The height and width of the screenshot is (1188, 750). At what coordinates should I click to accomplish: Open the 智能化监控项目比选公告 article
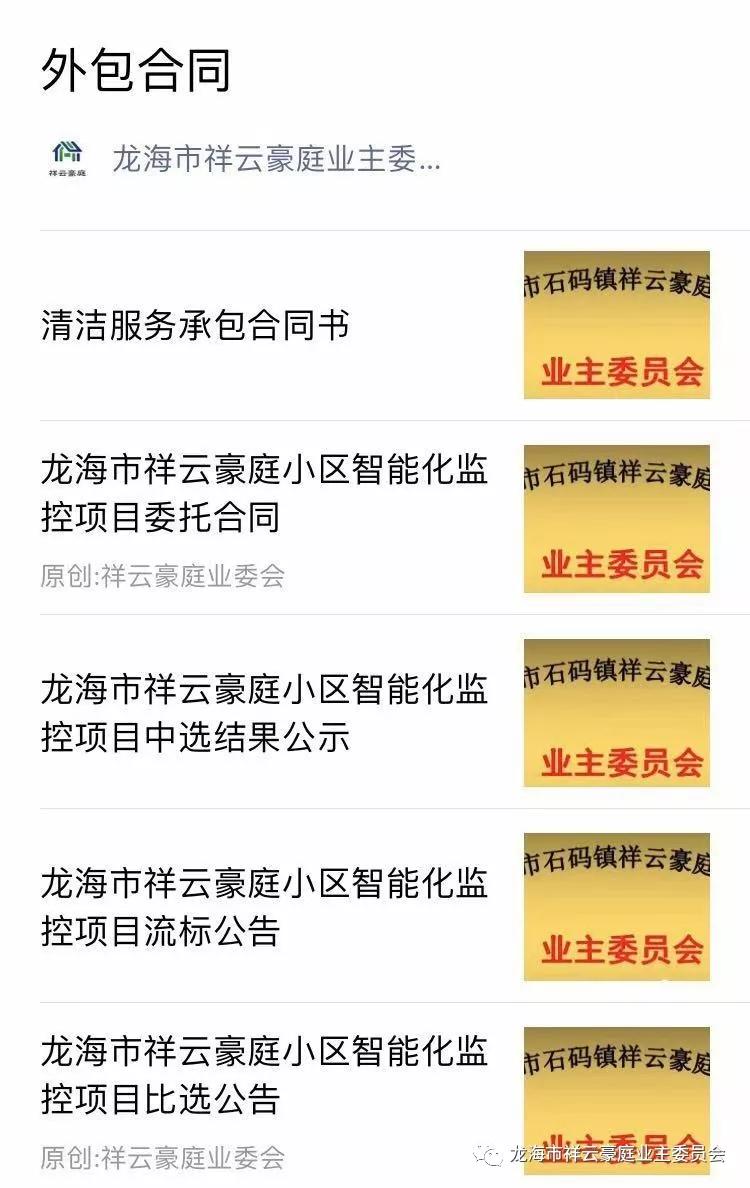point(265,1073)
